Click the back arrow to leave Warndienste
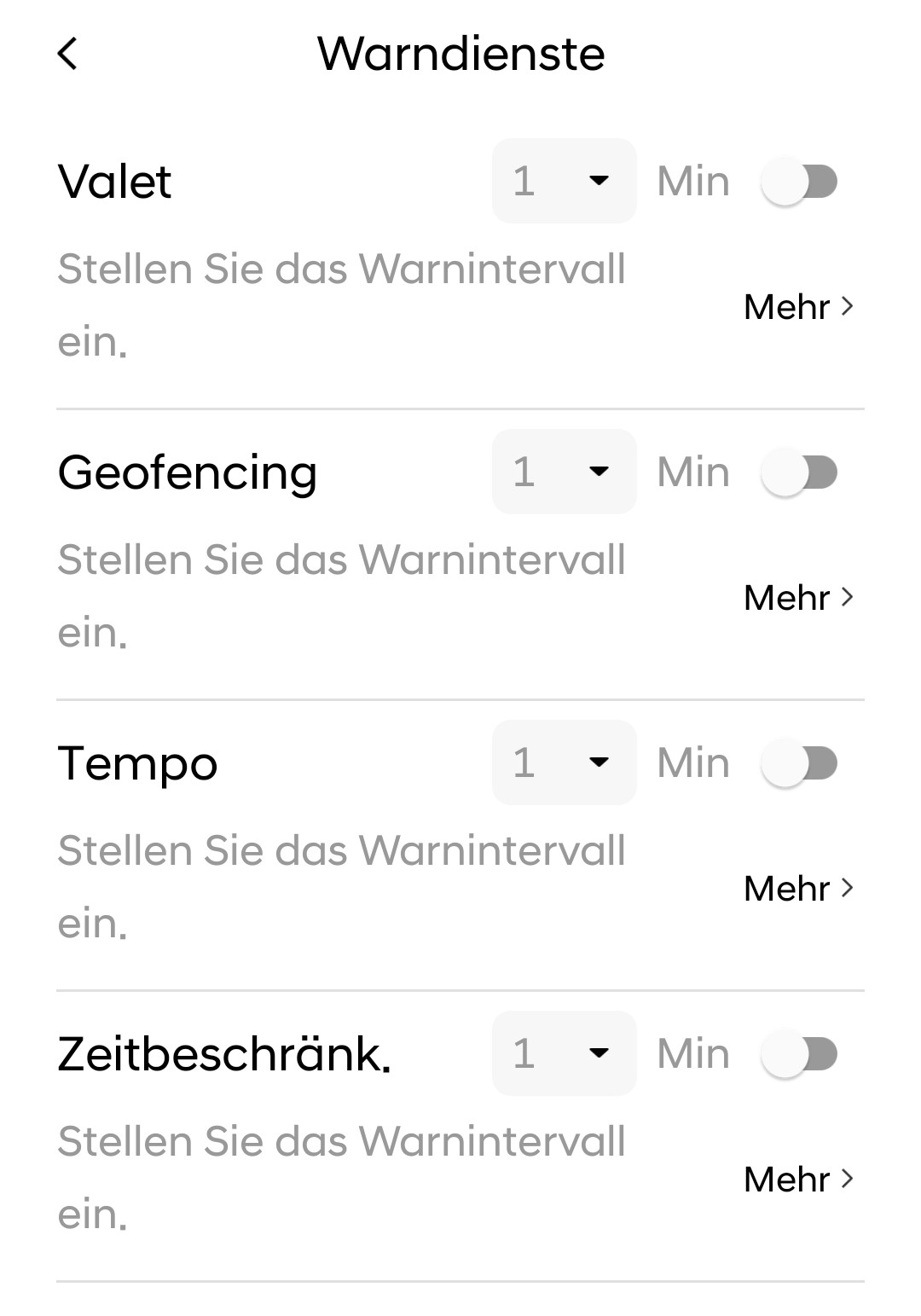The image size is (921, 1316). pos(67,53)
